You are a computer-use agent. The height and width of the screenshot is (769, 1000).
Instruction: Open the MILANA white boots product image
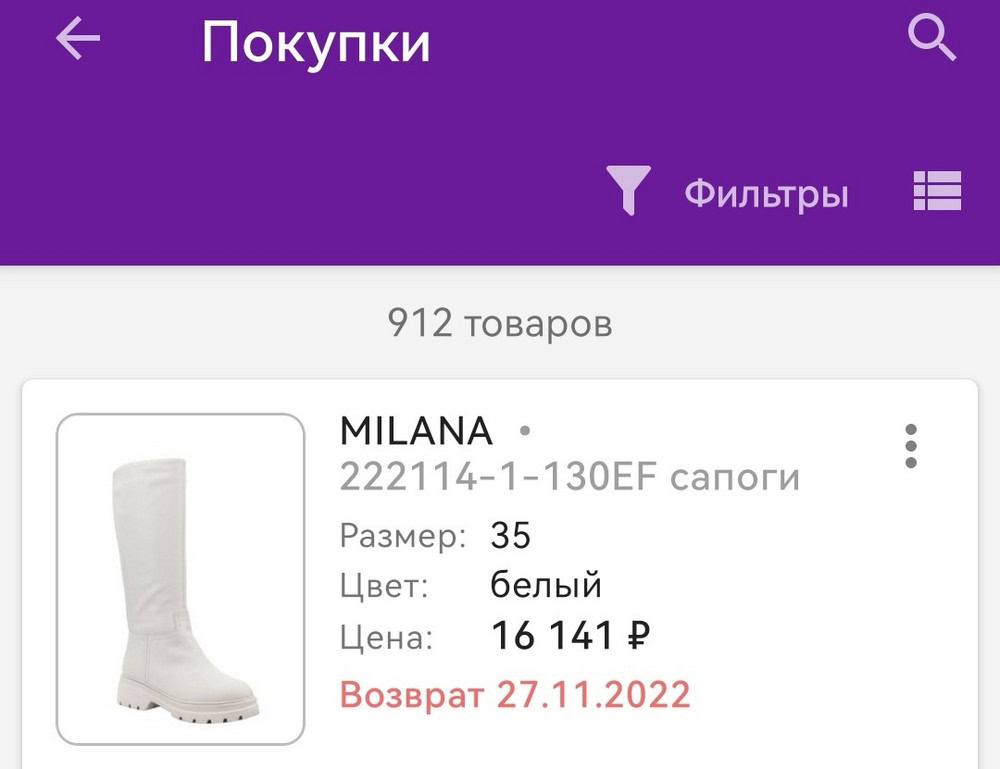tap(181, 579)
